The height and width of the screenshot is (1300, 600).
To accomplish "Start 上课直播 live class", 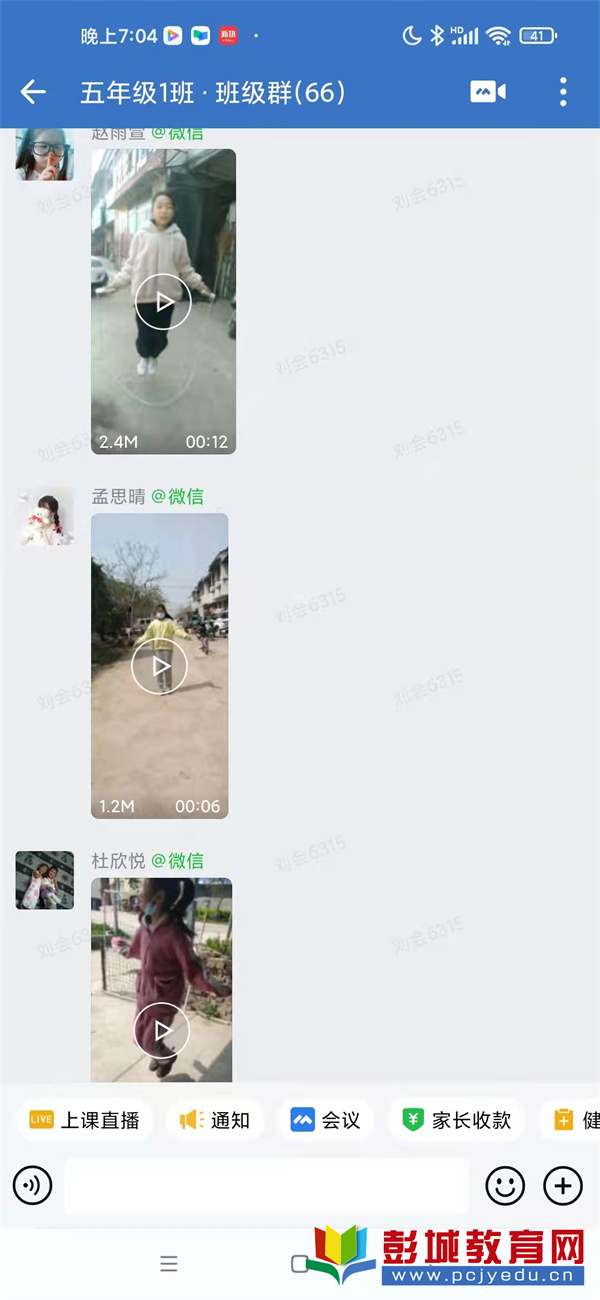I will (x=85, y=1120).
